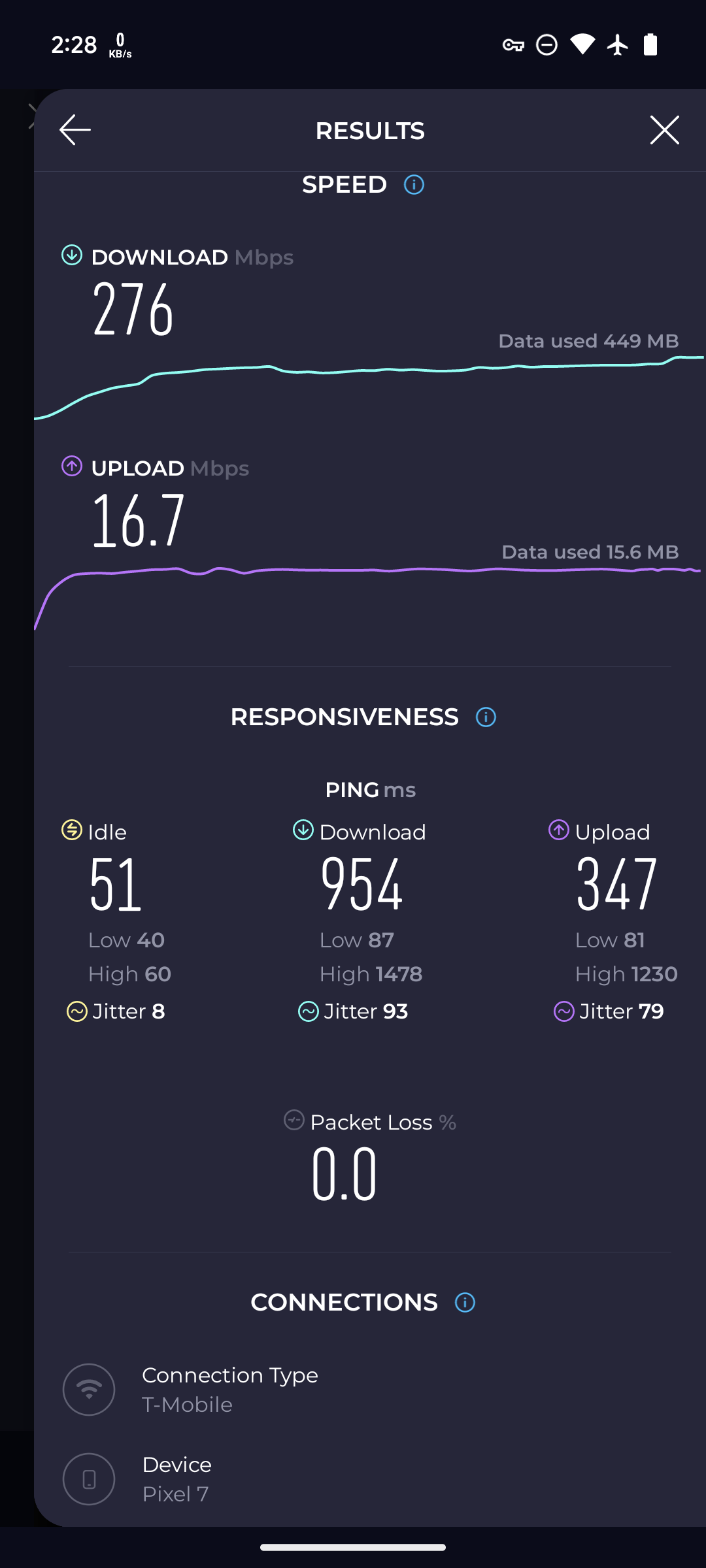
Task: Close the Results panel
Action: 664,130
